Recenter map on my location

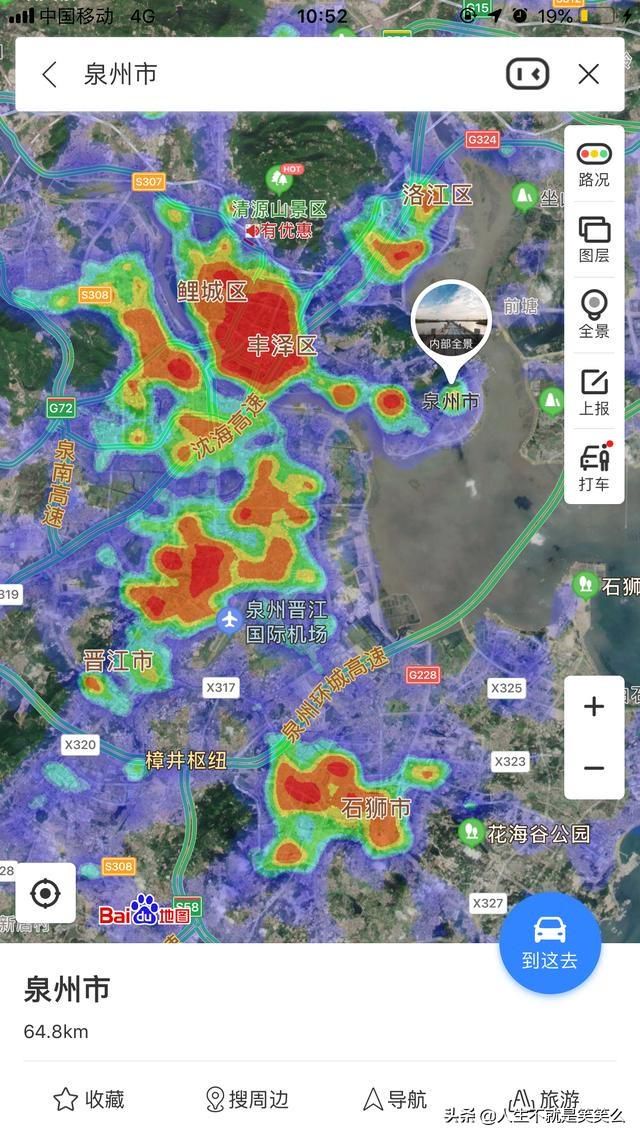pos(45,892)
